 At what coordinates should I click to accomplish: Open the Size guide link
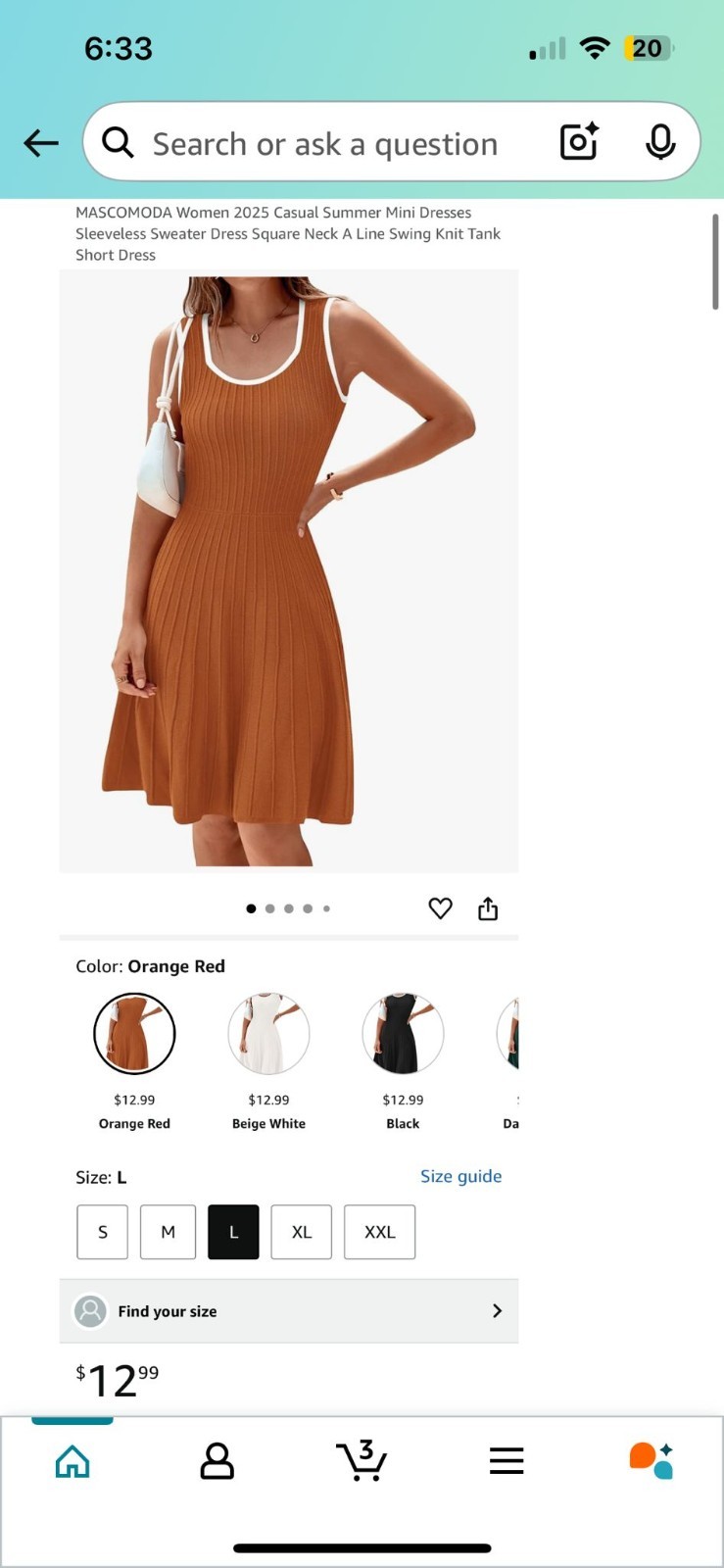pos(461,1176)
